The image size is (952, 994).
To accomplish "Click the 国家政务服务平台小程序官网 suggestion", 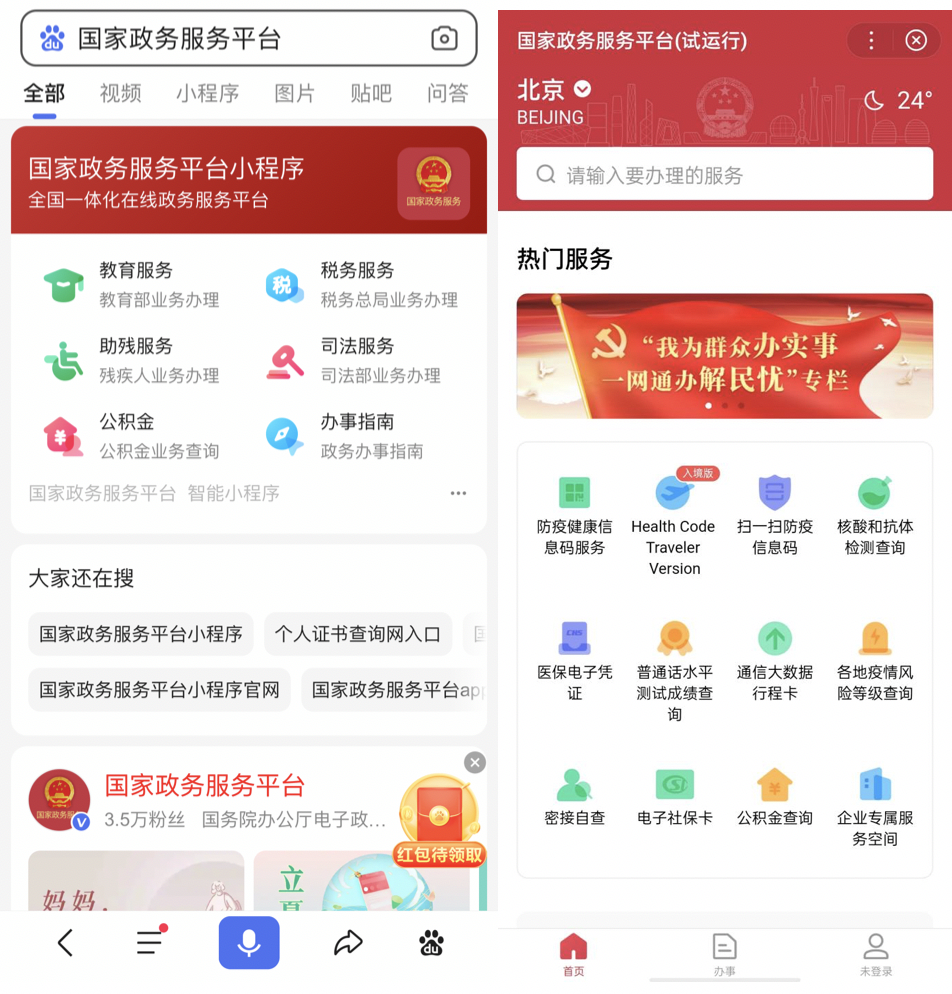I will click(x=159, y=690).
